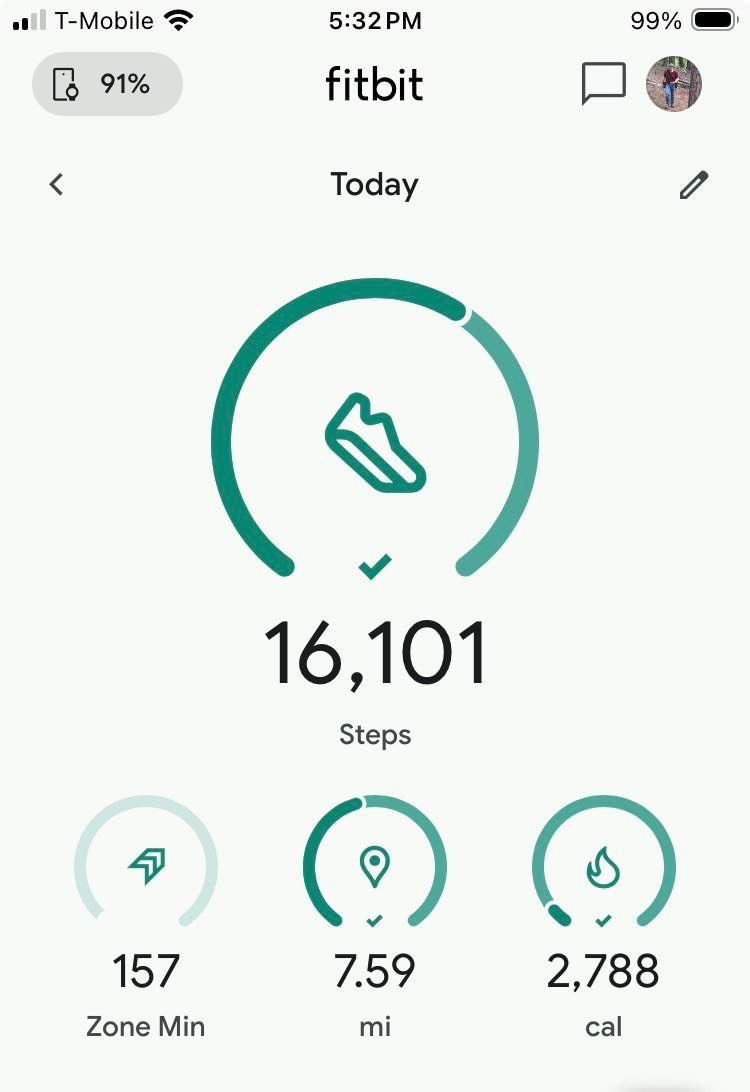Image resolution: width=750 pixels, height=1092 pixels.
Task: Edit the dashboard with the pencil icon
Action: tap(693, 185)
